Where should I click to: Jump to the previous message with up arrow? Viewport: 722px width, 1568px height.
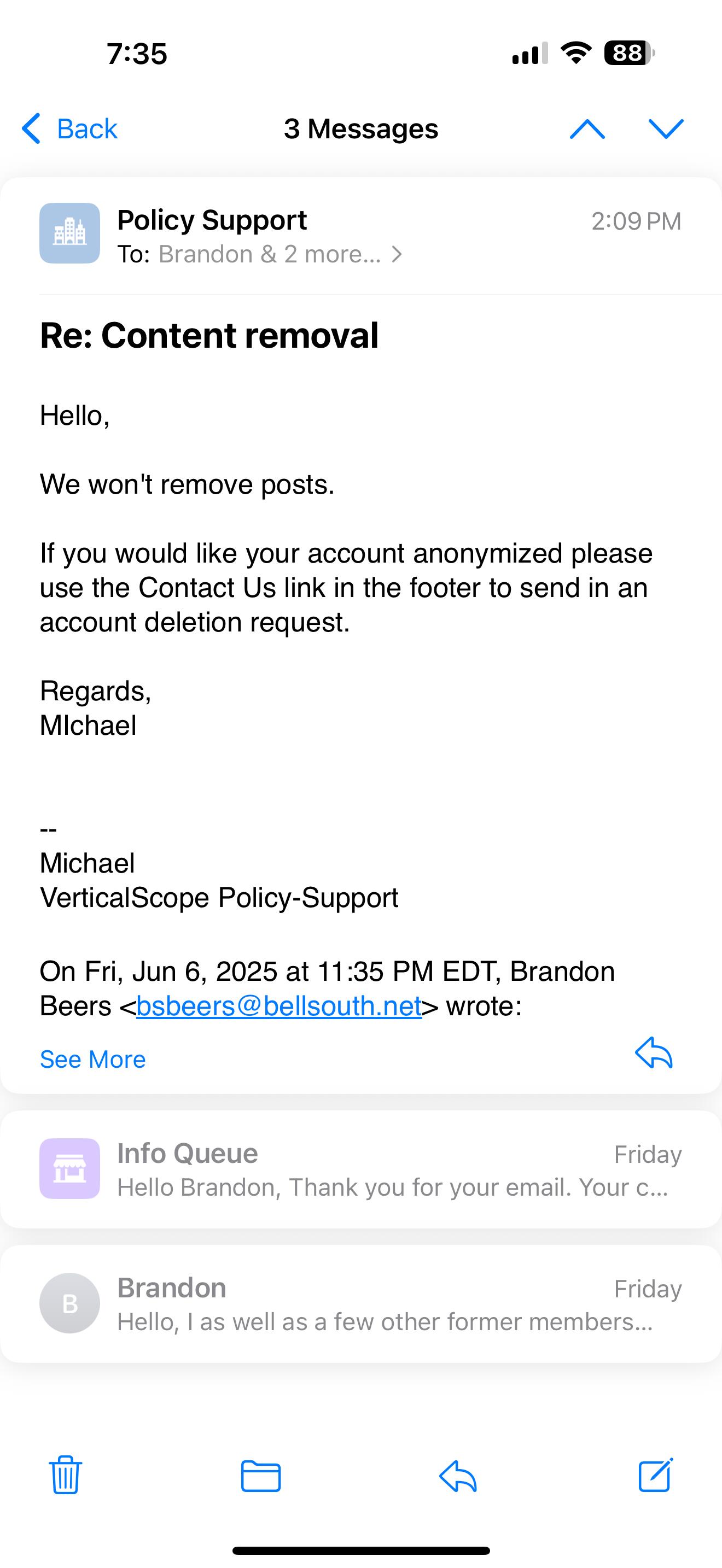[587, 128]
